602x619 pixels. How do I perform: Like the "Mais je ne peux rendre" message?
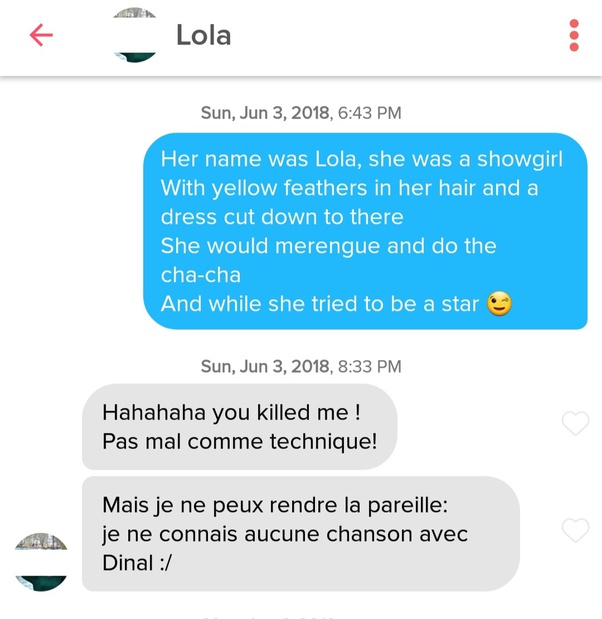click(x=575, y=530)
